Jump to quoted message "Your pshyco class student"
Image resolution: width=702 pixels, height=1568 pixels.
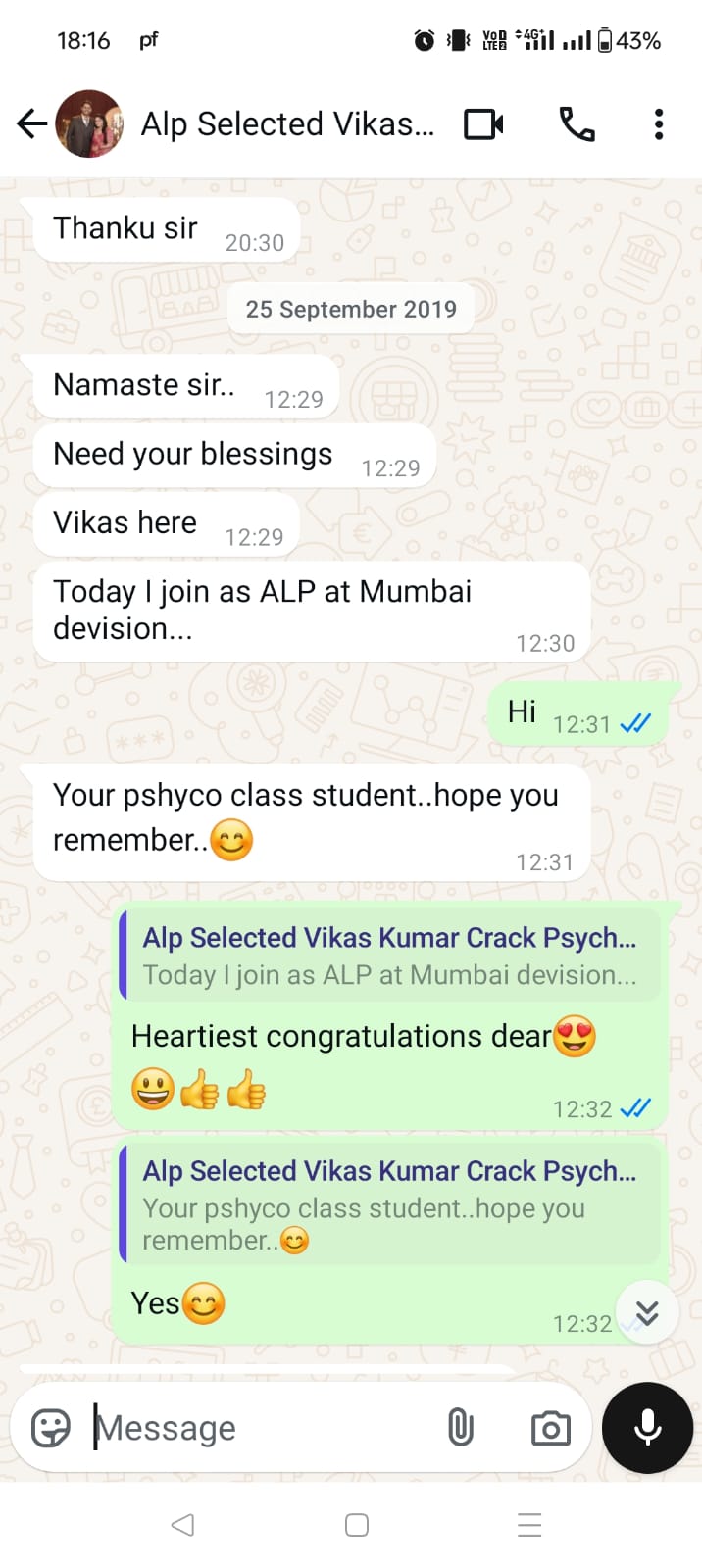[x=389, y=1204]
